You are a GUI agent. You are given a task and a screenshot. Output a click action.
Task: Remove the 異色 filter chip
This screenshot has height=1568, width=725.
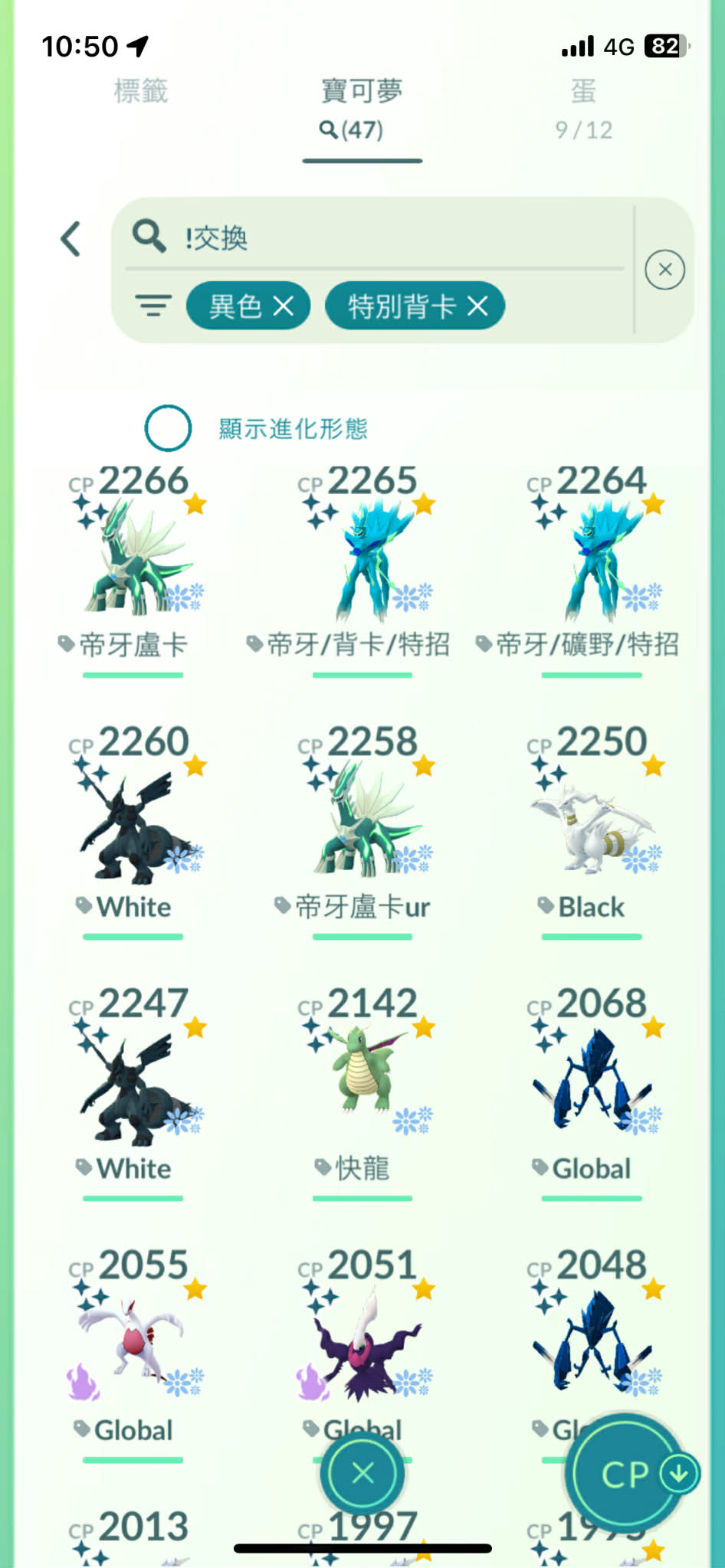point(284,306)
